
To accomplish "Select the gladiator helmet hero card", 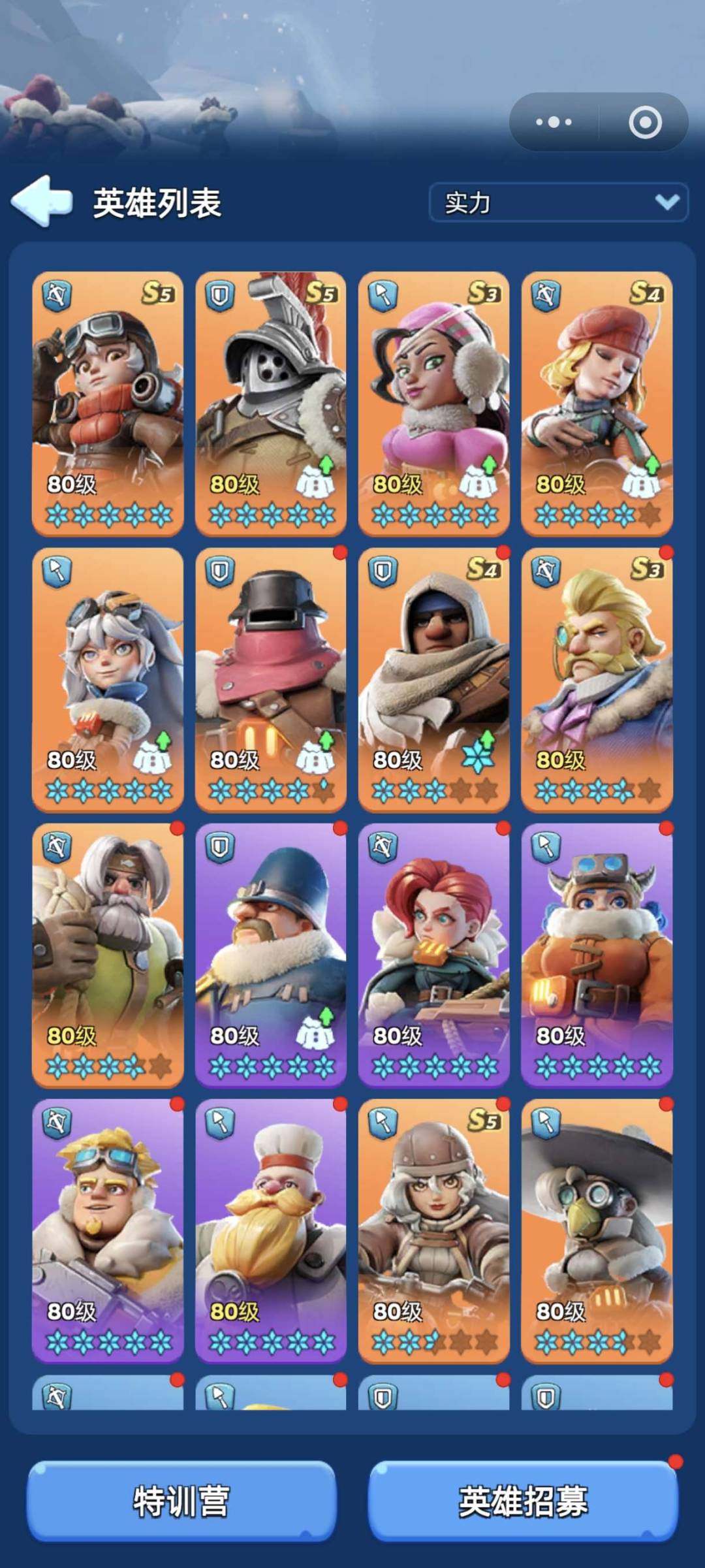I will 271,404.
